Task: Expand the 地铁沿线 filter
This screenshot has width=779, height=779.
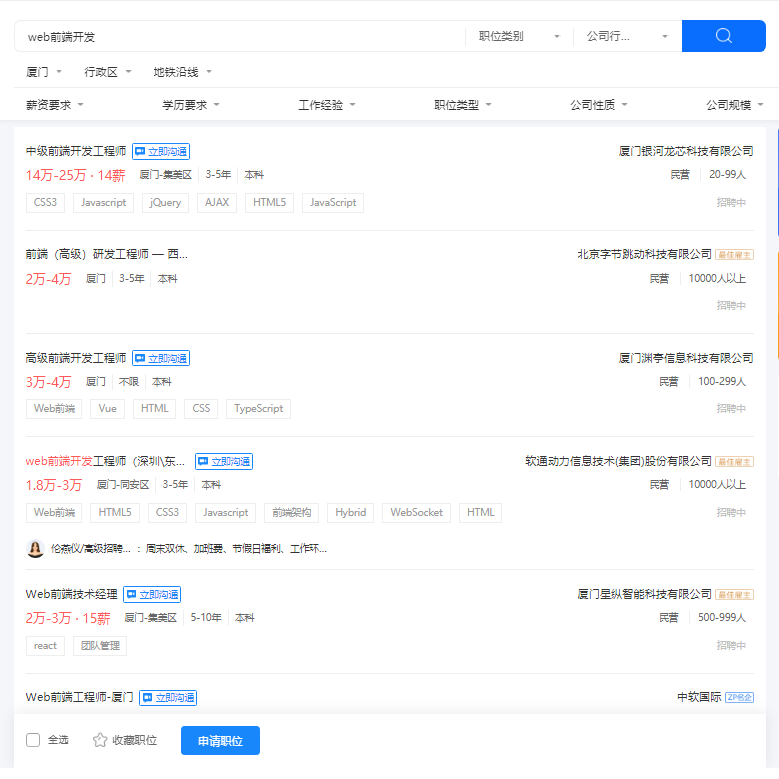Action: point(182,72)
